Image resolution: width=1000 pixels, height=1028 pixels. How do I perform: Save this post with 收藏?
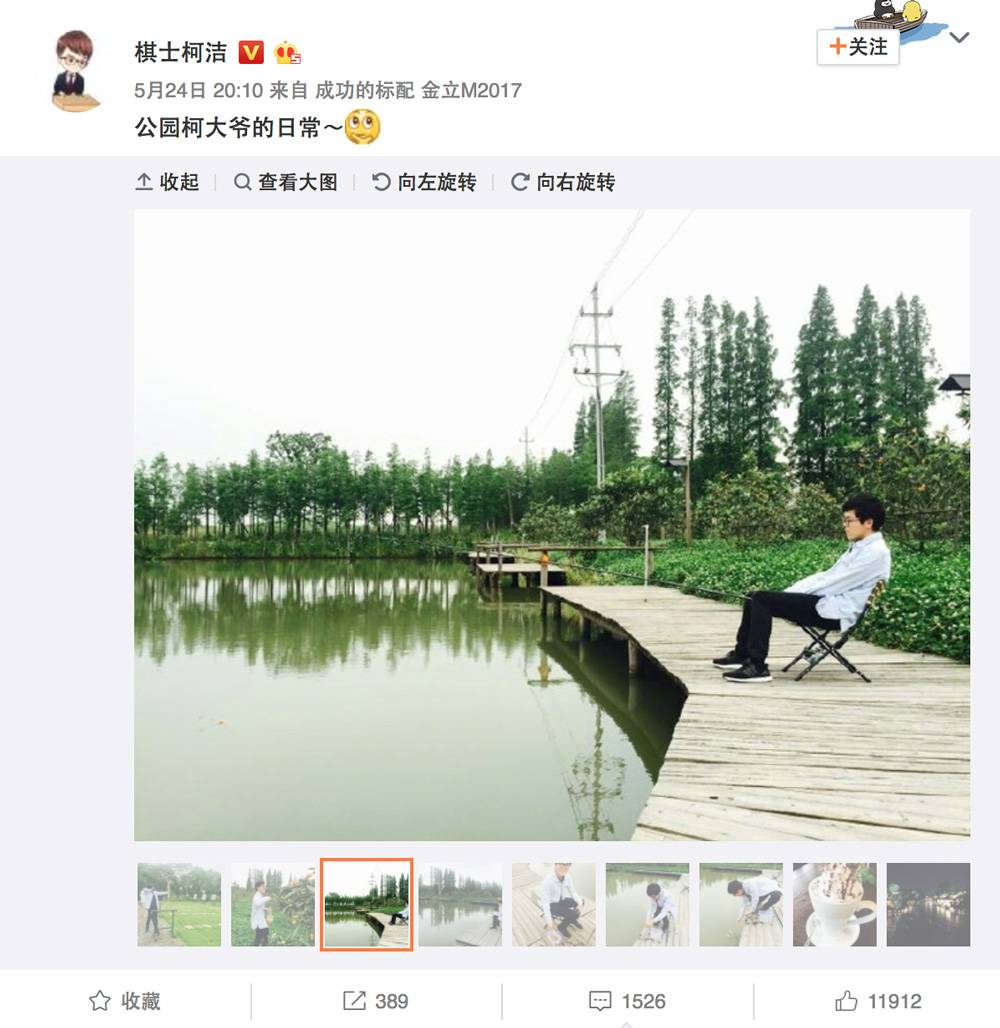tap(125, 1000)
